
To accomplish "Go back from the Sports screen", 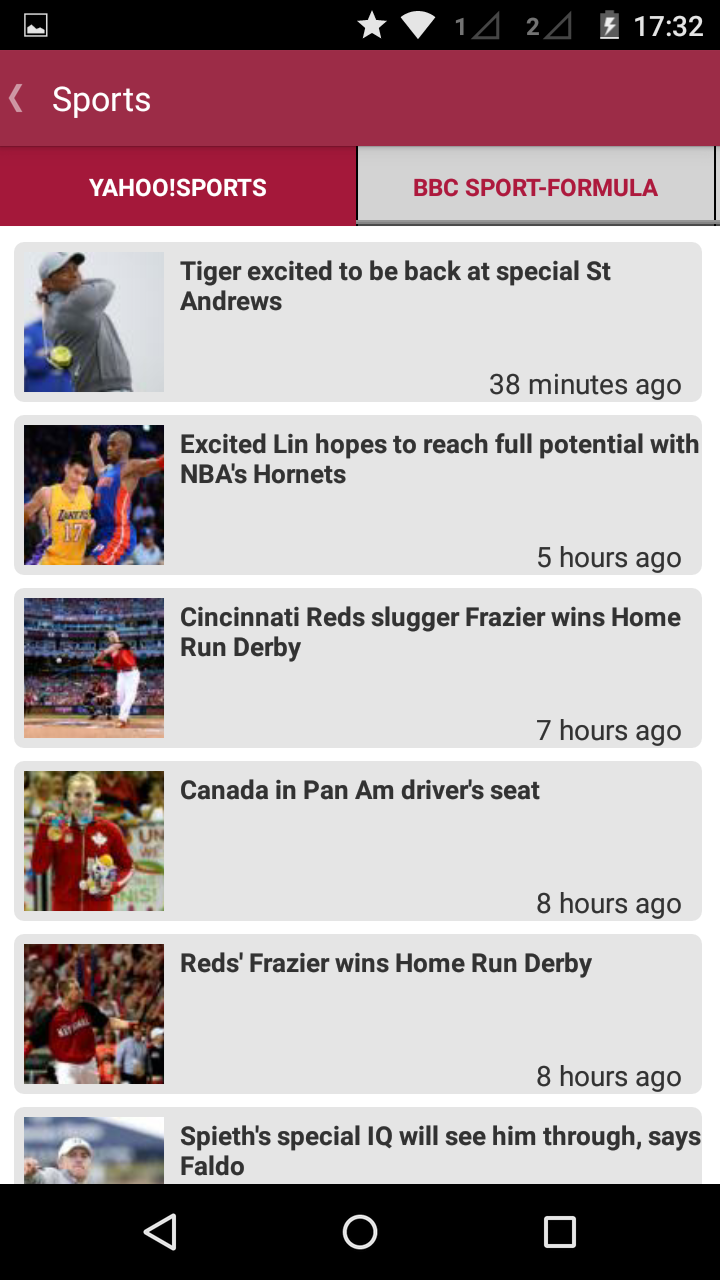I will tap(18, 99).
